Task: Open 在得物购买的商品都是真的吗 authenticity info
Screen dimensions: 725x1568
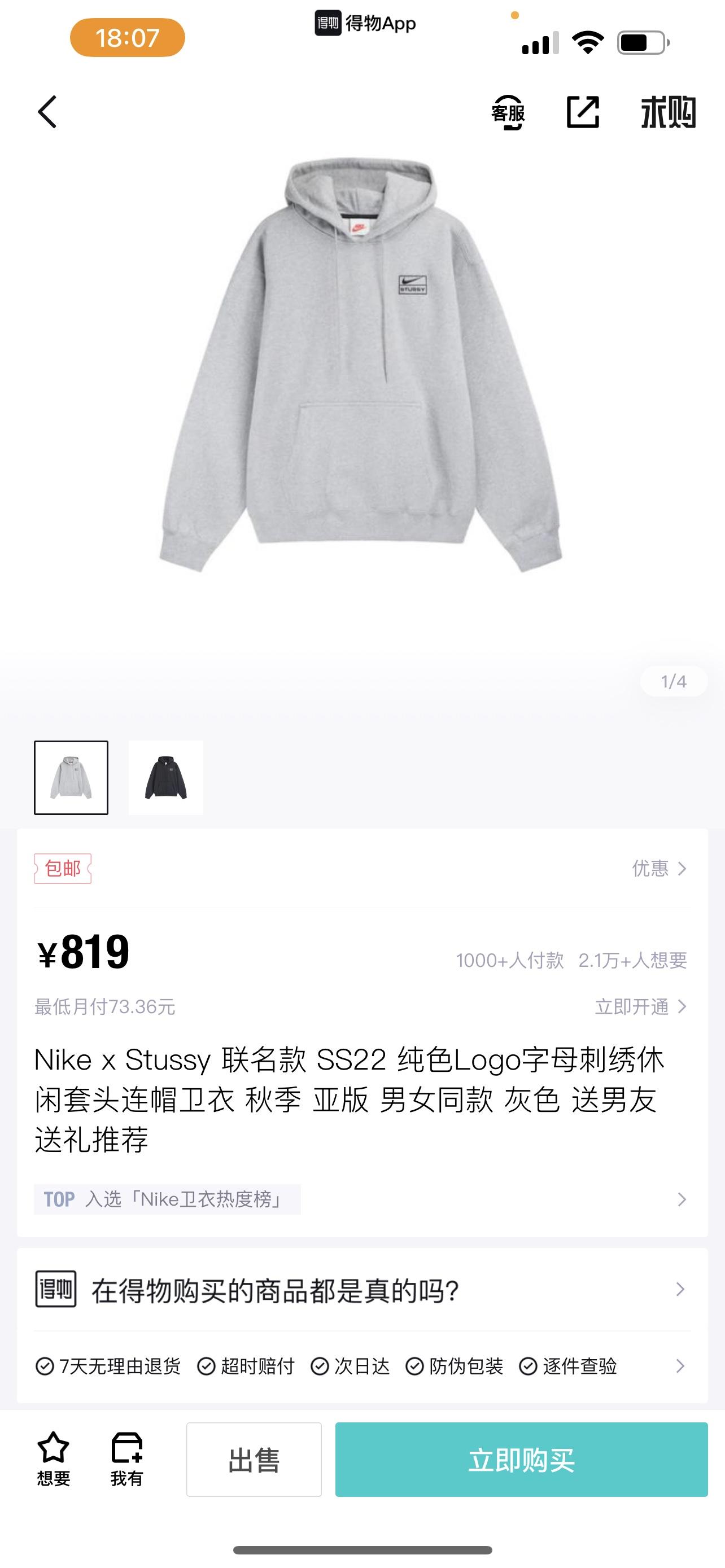Action: click(x=362, y=1290)
